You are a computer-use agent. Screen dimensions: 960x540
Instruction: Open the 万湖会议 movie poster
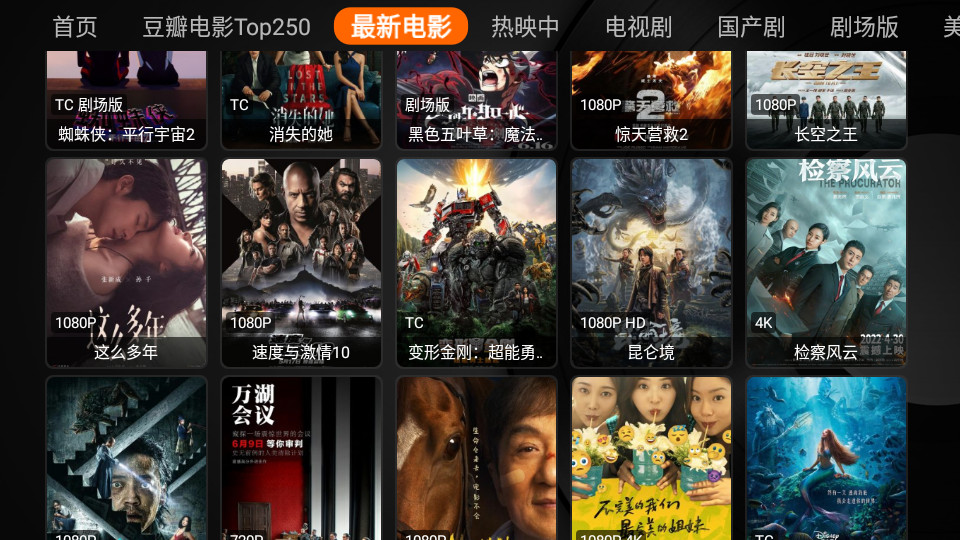[301, 460]
